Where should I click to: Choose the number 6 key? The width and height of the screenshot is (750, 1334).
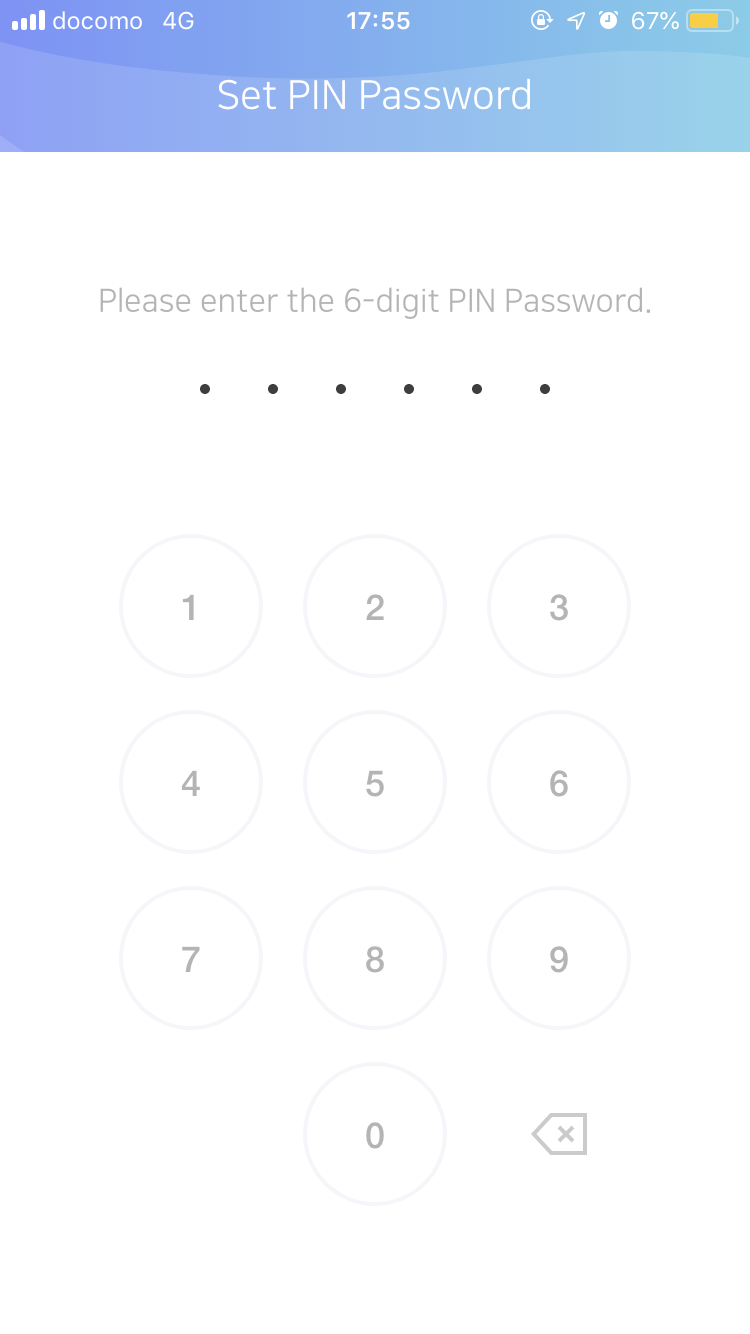(559, 782)
